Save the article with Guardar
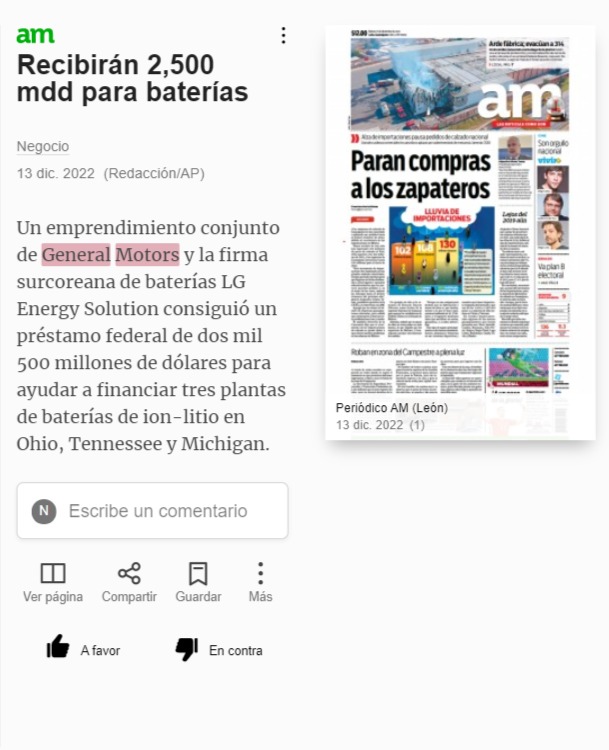Image resolution: width=609 pixels, height=750 pixels. pyautogui.click(x=198, y=582)
